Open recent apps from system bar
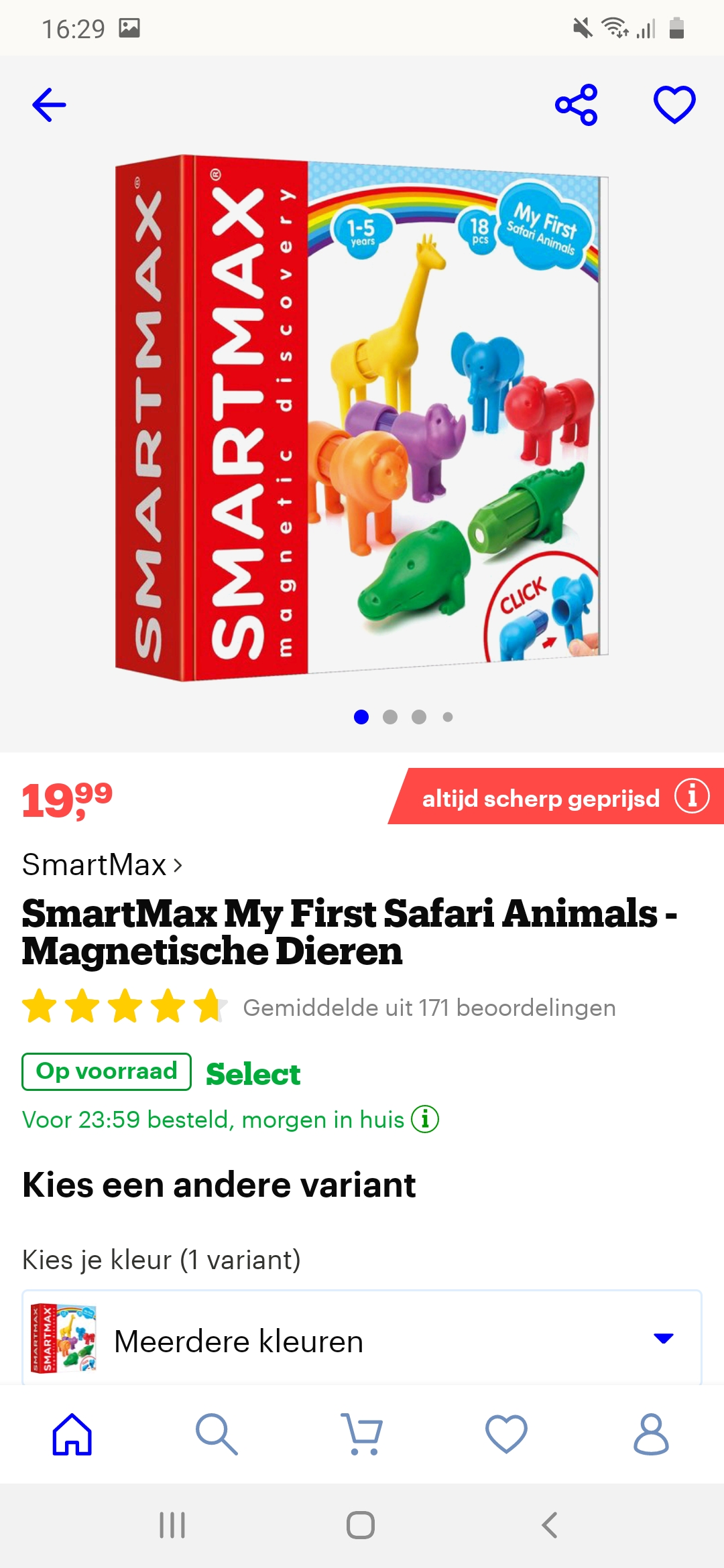Image resolution: width=724 pixels, height=1568 pixels. point(172,1526)
